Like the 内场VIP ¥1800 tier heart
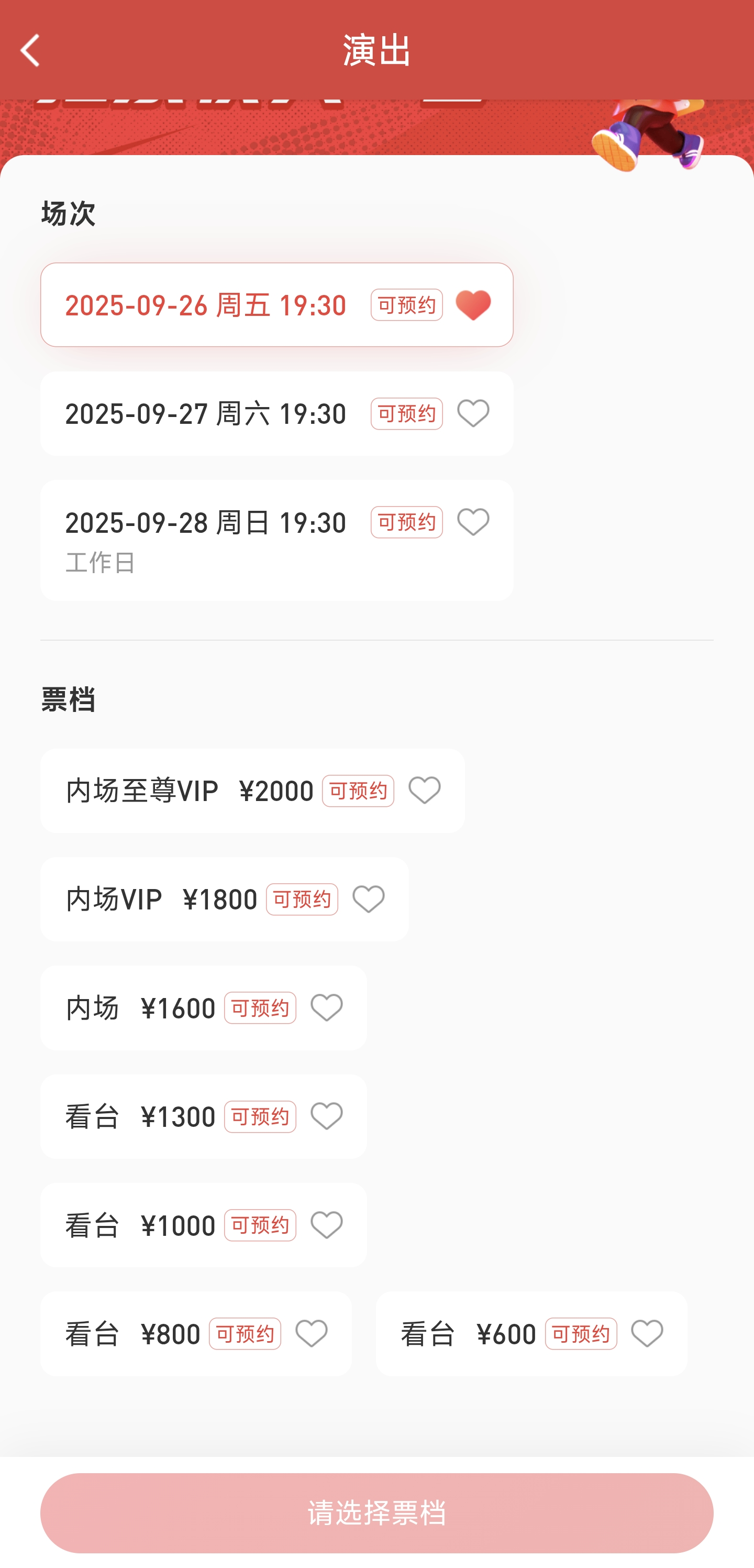Image resolution: width=754 pixels, height=1568 pixels. point(368,899)
